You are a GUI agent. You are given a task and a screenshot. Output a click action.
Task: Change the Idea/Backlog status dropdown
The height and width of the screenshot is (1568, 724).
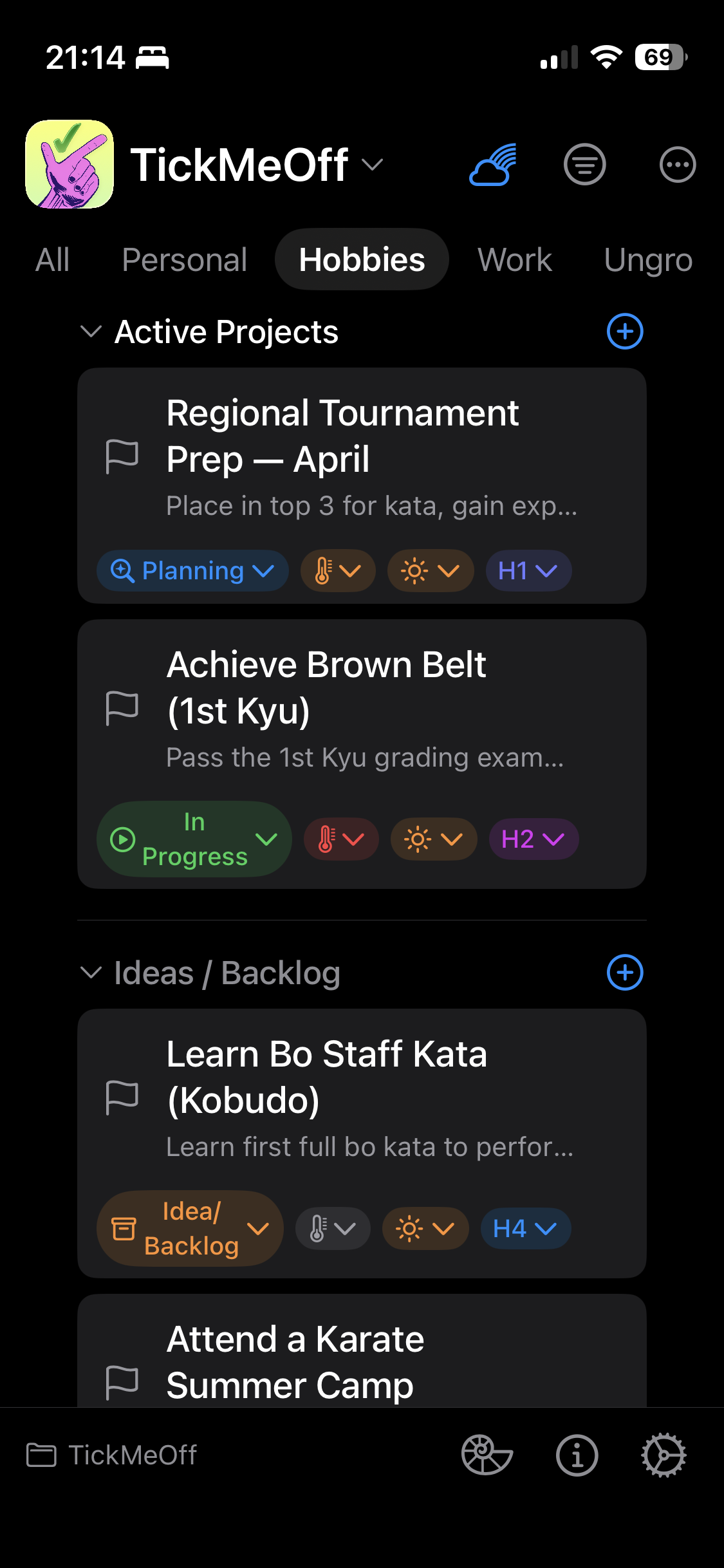(190, 1228)
